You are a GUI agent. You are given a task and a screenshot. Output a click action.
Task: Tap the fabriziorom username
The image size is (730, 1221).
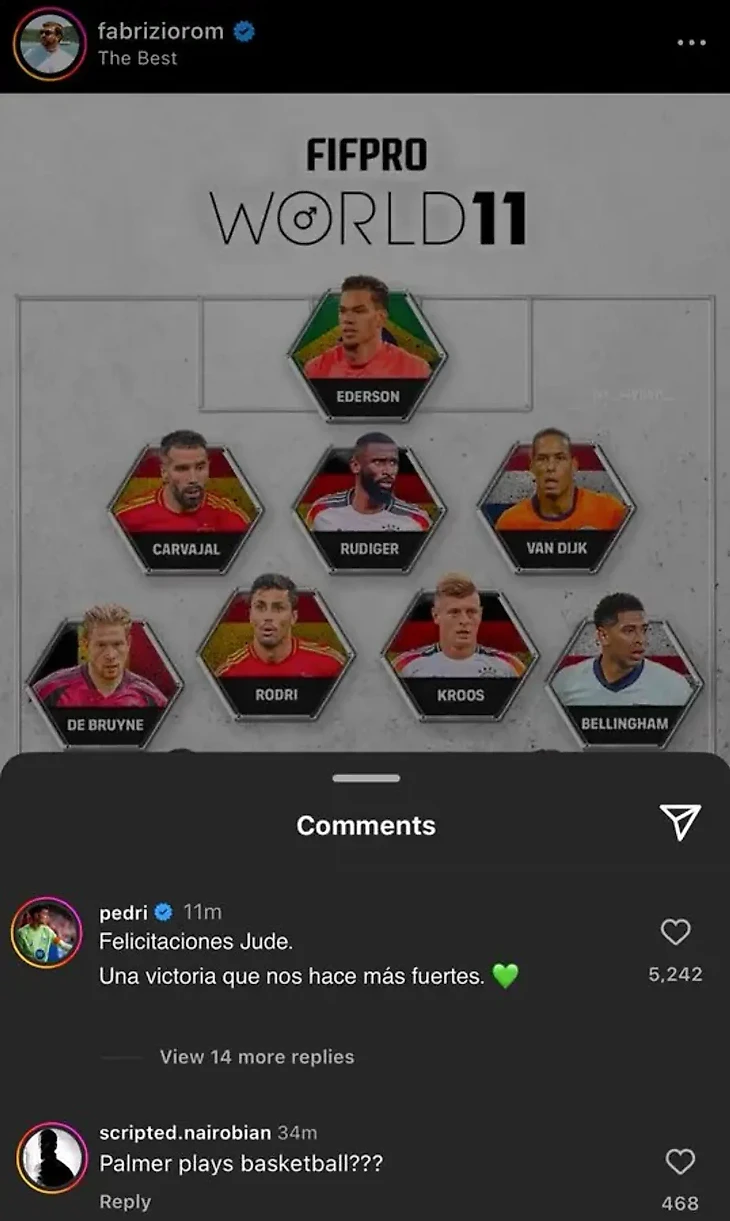click(x=160, y=31)
